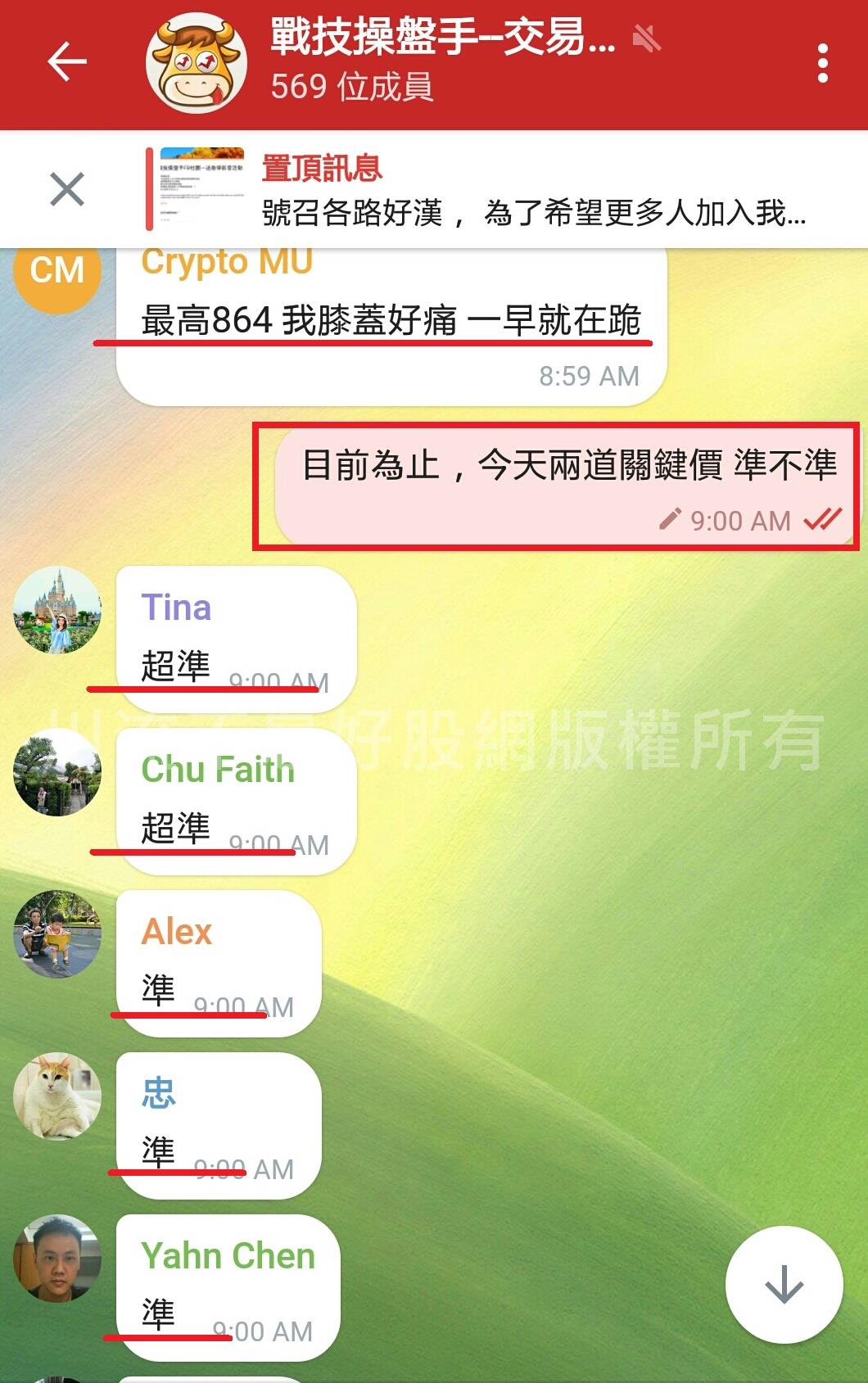Open Tina's profile avatar
Image resolution: width=868 pixels, height=1383 pixels.
coord(57,610)
